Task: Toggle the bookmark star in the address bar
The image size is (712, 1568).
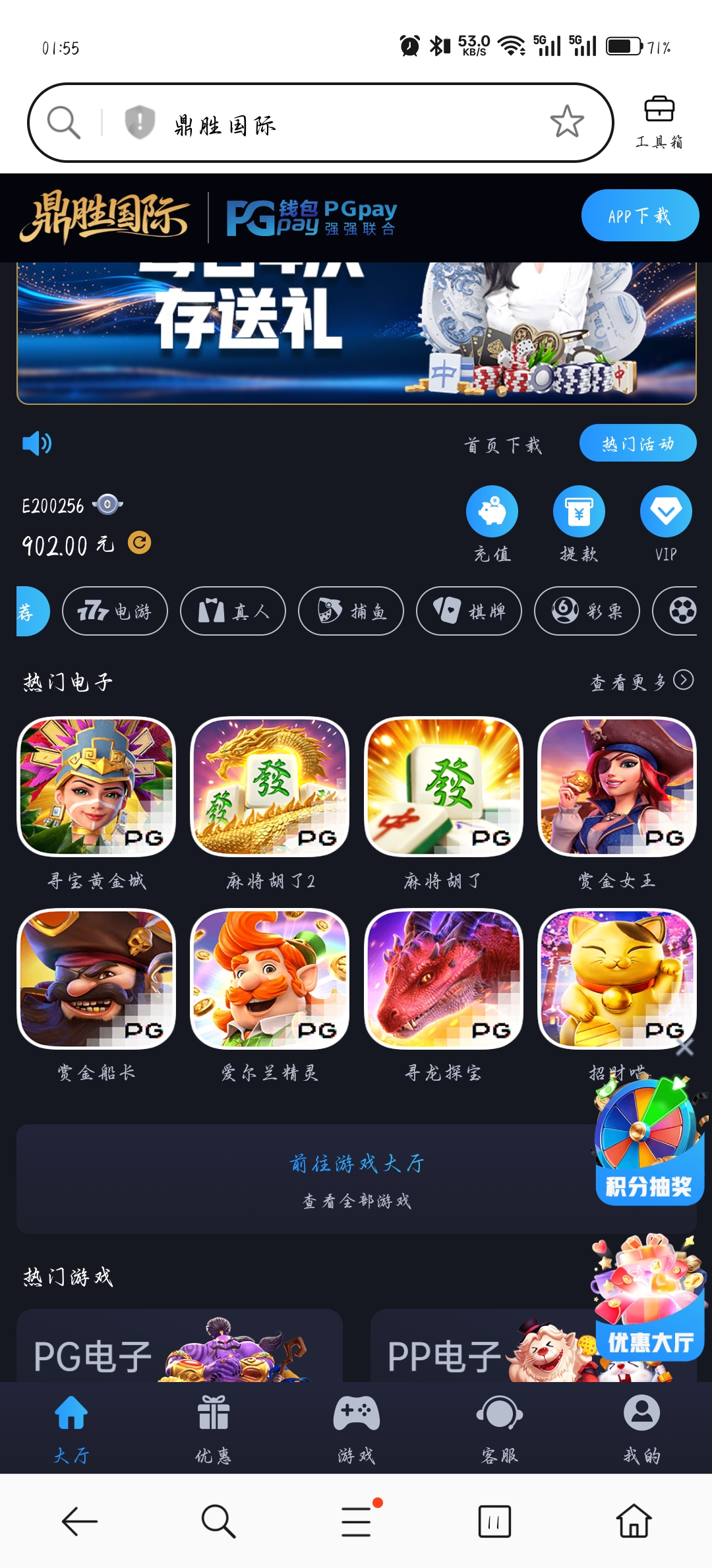Action: (x=568, y=121)
